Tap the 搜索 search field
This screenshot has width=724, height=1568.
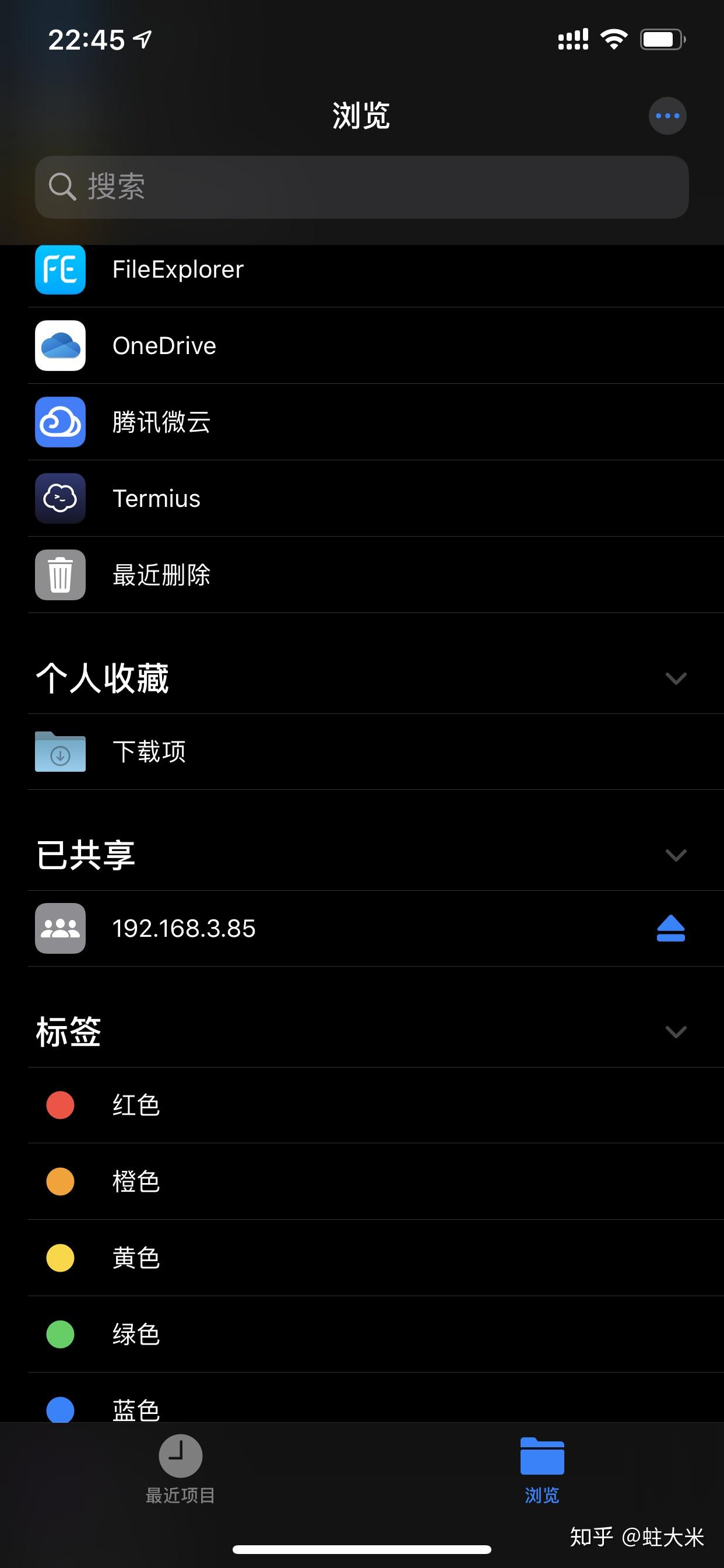(361, 187)
